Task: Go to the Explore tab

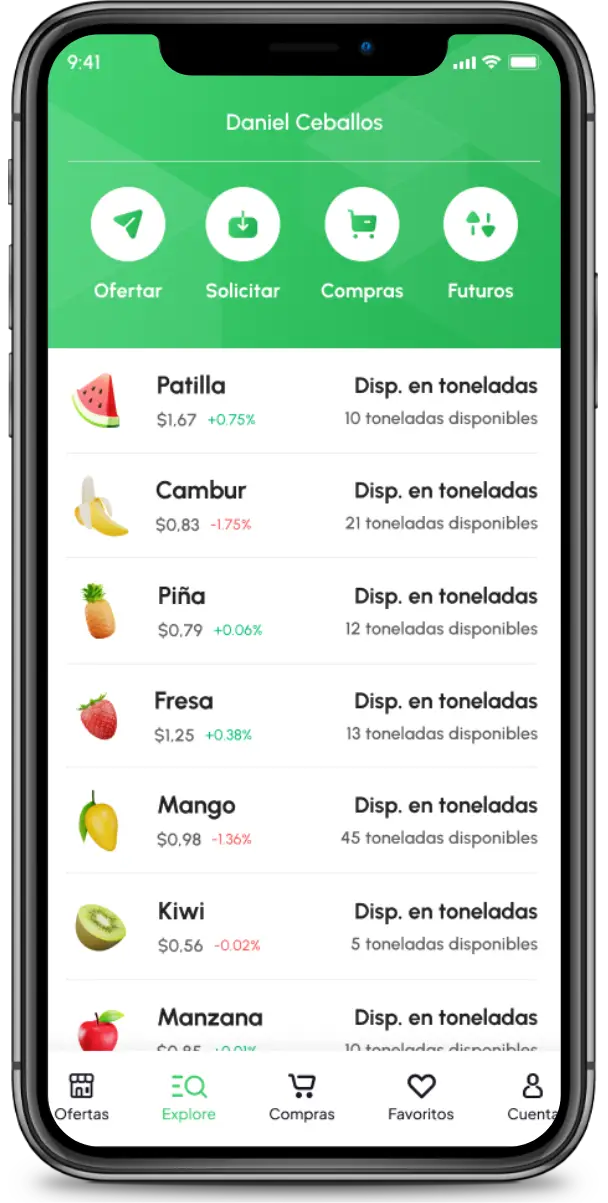Action: pos(189,1097)
